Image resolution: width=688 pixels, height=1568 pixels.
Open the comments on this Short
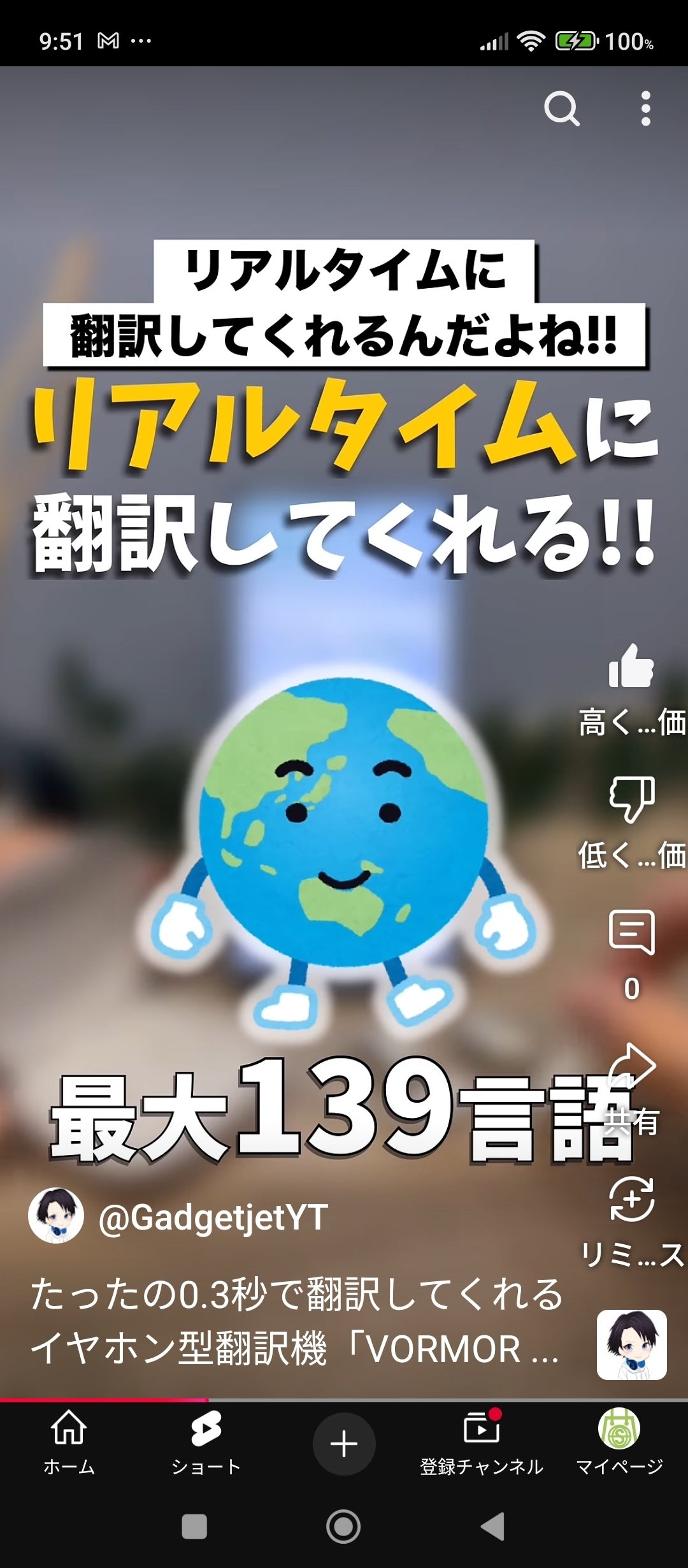coord(631,932)
